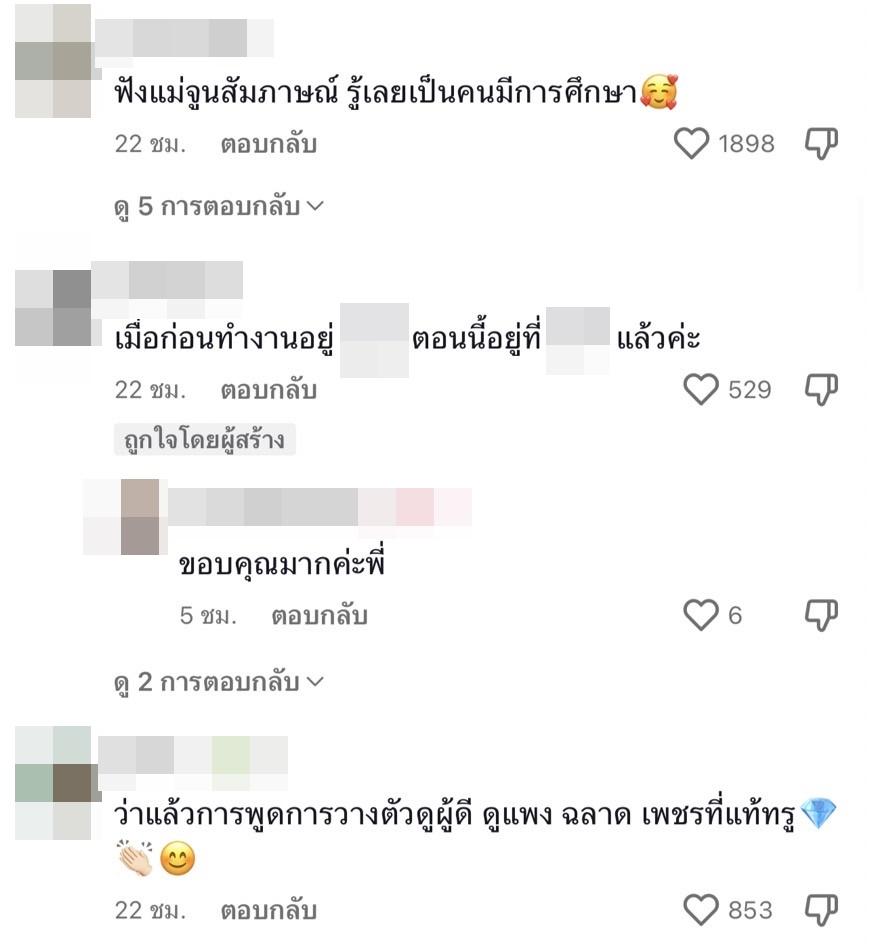Like the reply ขอบคุณมากค่ะพี่
This screenshot has height=944, width=870.
(701, 615)
